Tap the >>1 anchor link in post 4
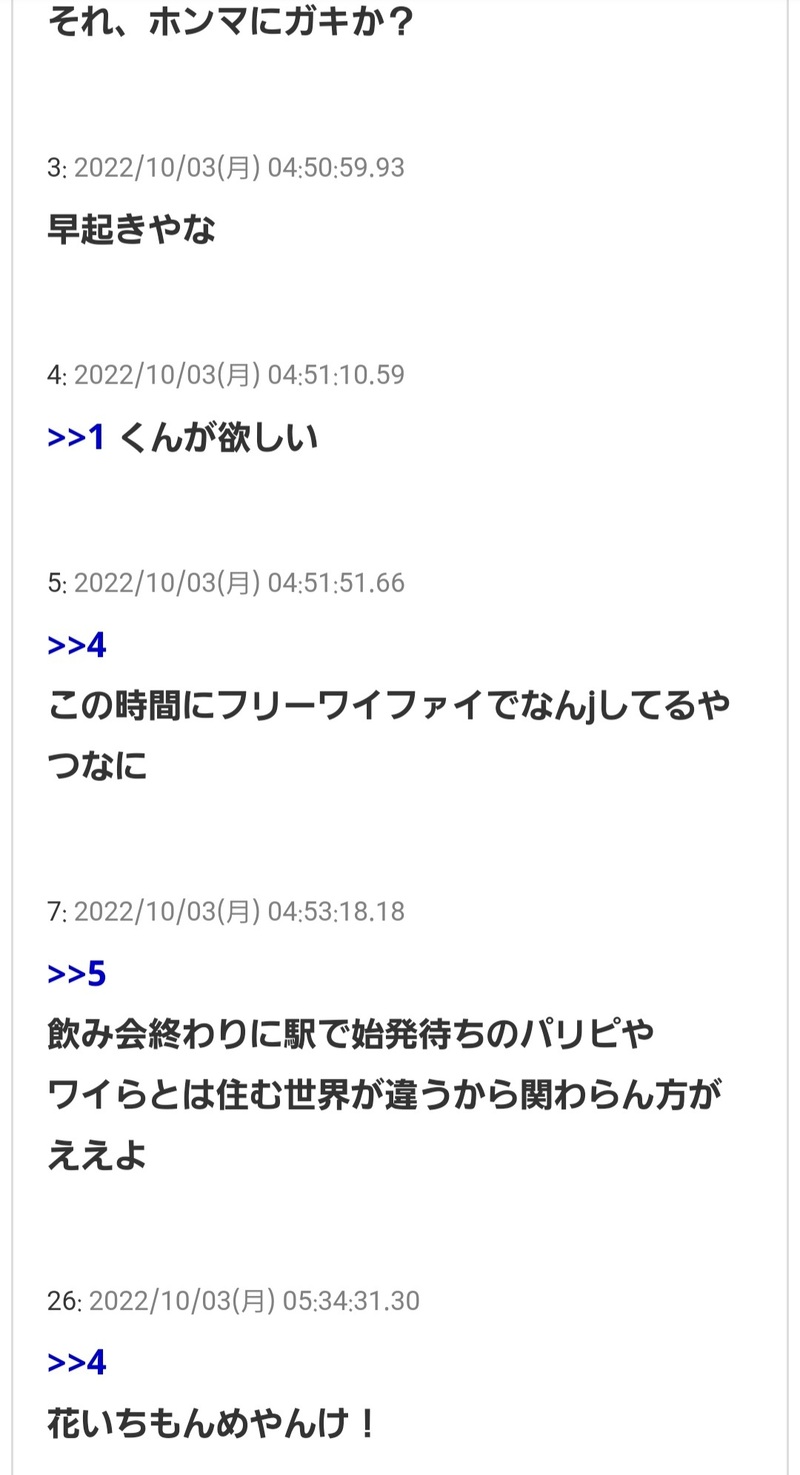Screen dimensions: 800x1475 (x=77, y=437)
